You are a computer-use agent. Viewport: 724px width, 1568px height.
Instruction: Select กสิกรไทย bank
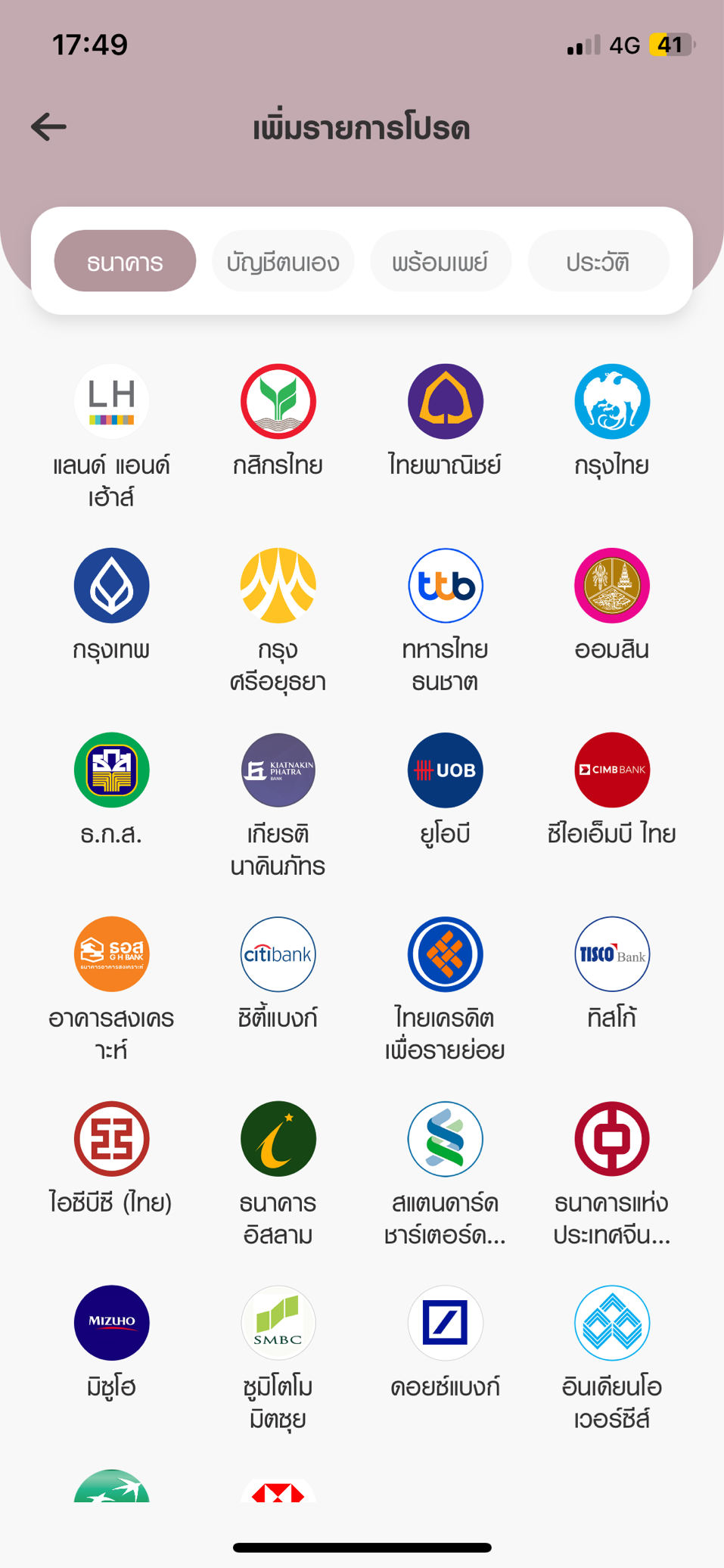278,402
